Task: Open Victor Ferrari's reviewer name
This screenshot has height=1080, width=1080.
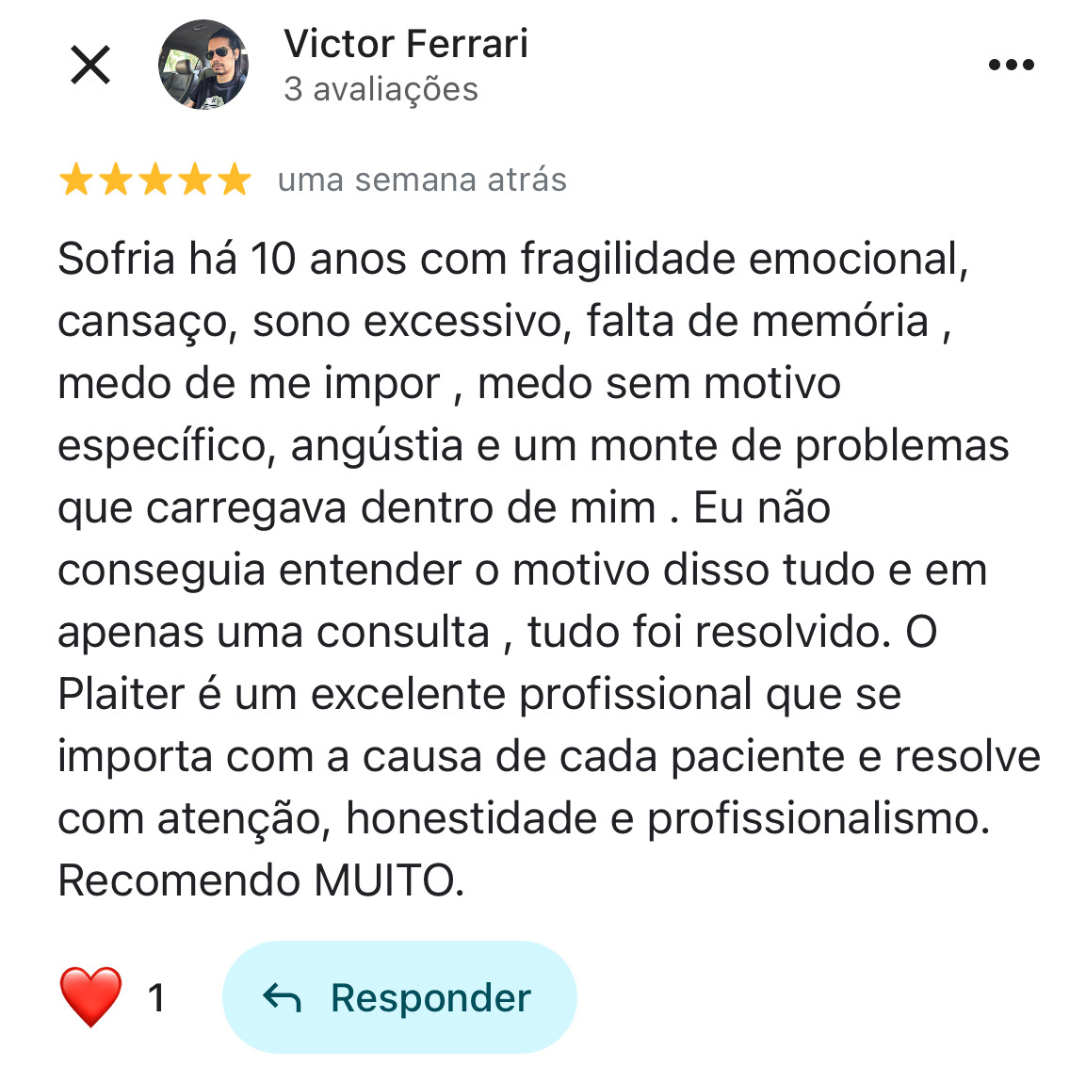Action: (405, 44)
